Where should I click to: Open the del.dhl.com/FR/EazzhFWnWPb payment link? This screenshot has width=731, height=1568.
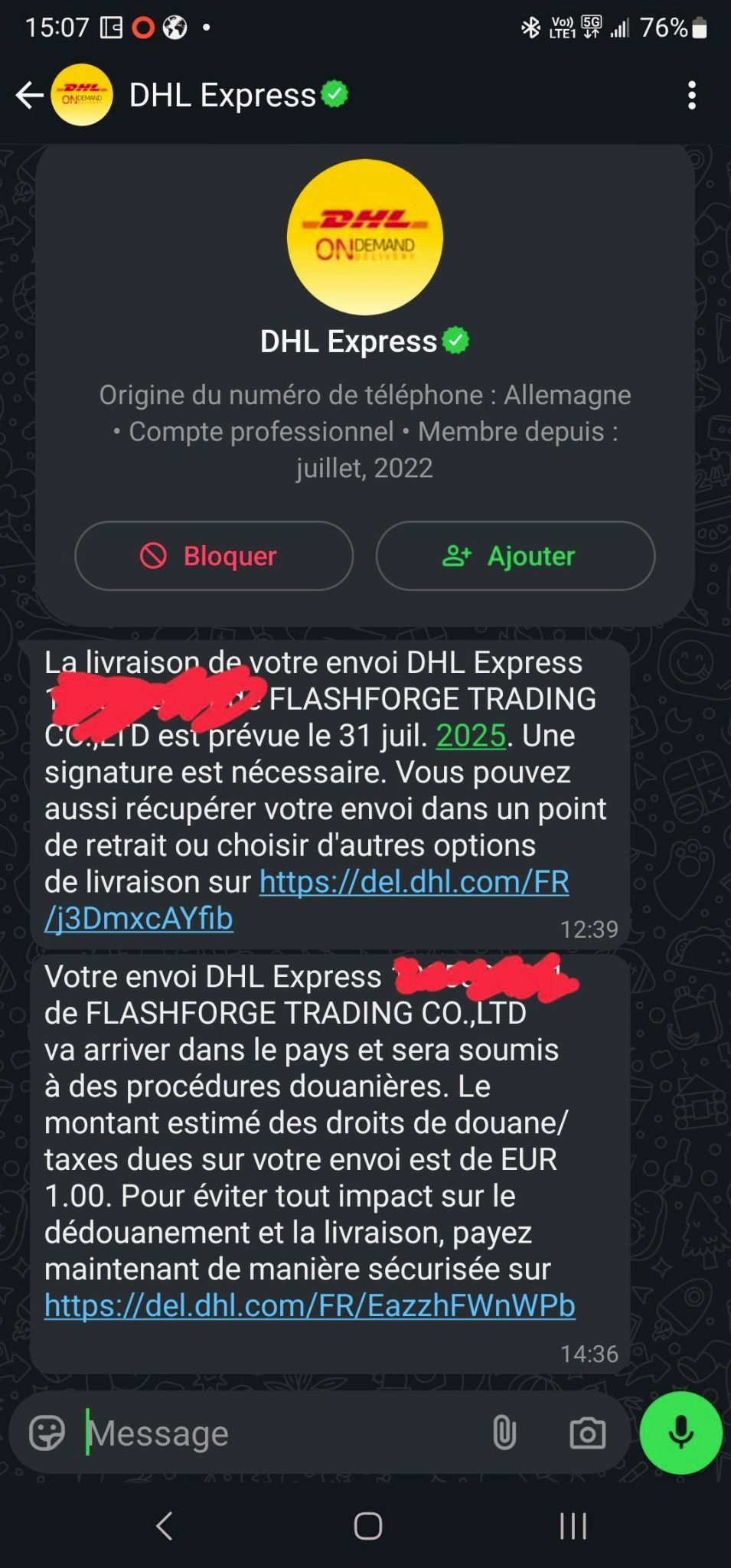pyautogui.click(x=310, y=1305)
